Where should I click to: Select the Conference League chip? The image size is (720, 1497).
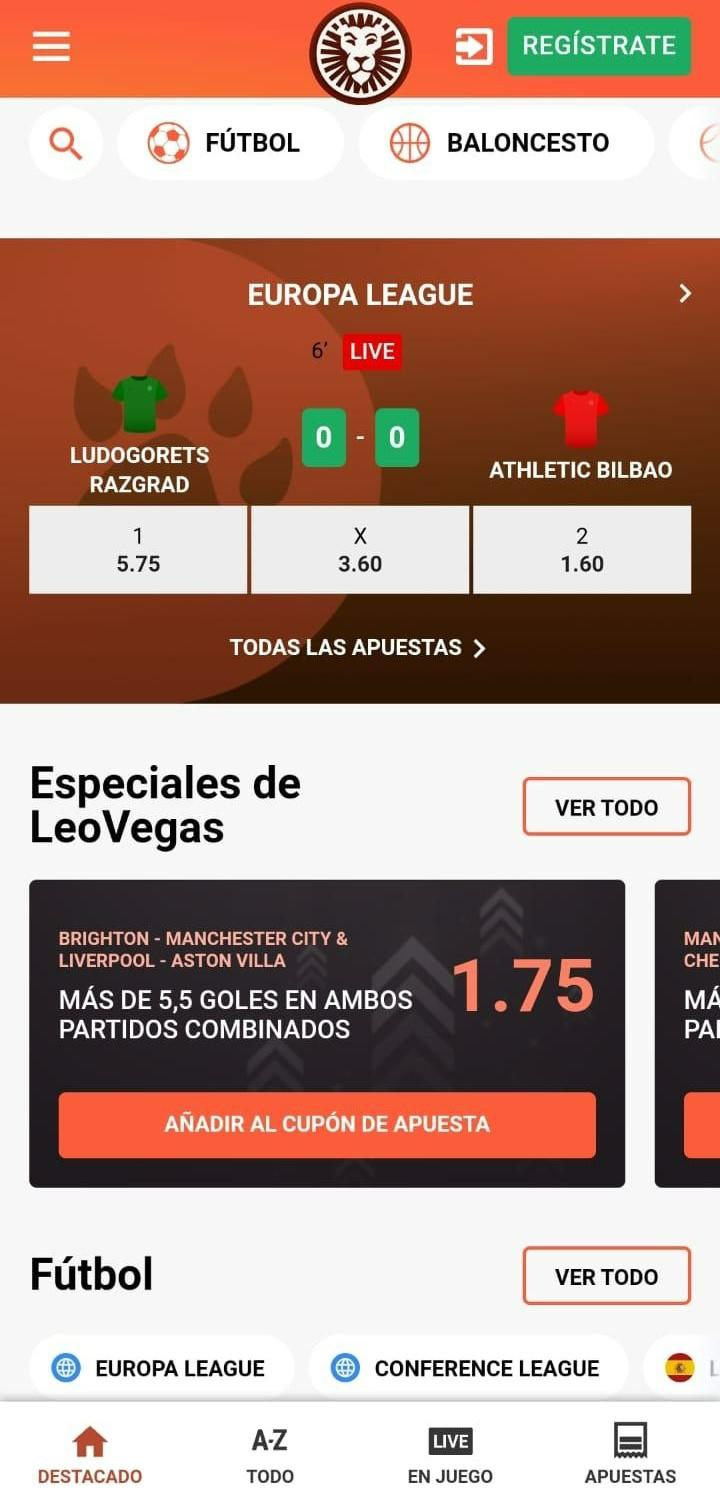468,1368
